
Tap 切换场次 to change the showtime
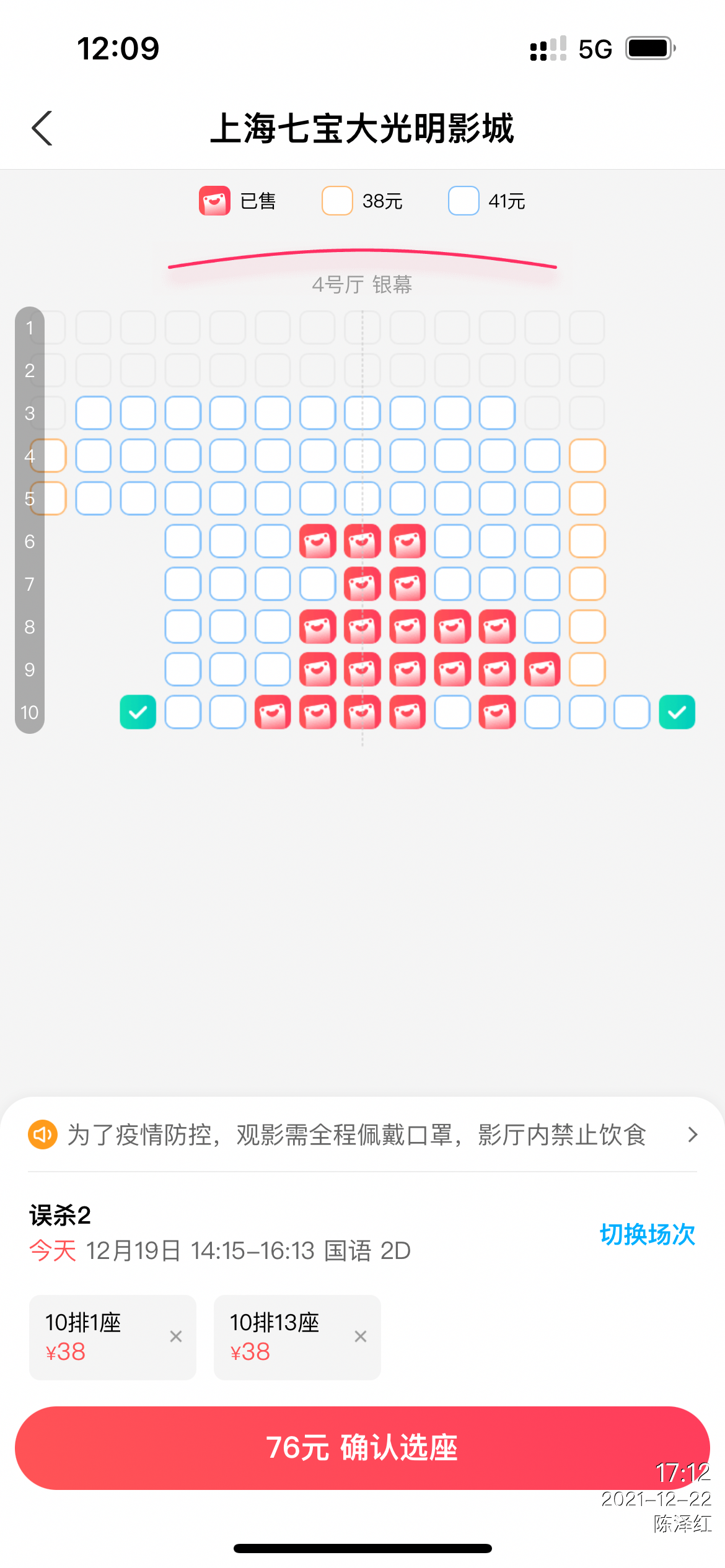tap(647, 1234)
